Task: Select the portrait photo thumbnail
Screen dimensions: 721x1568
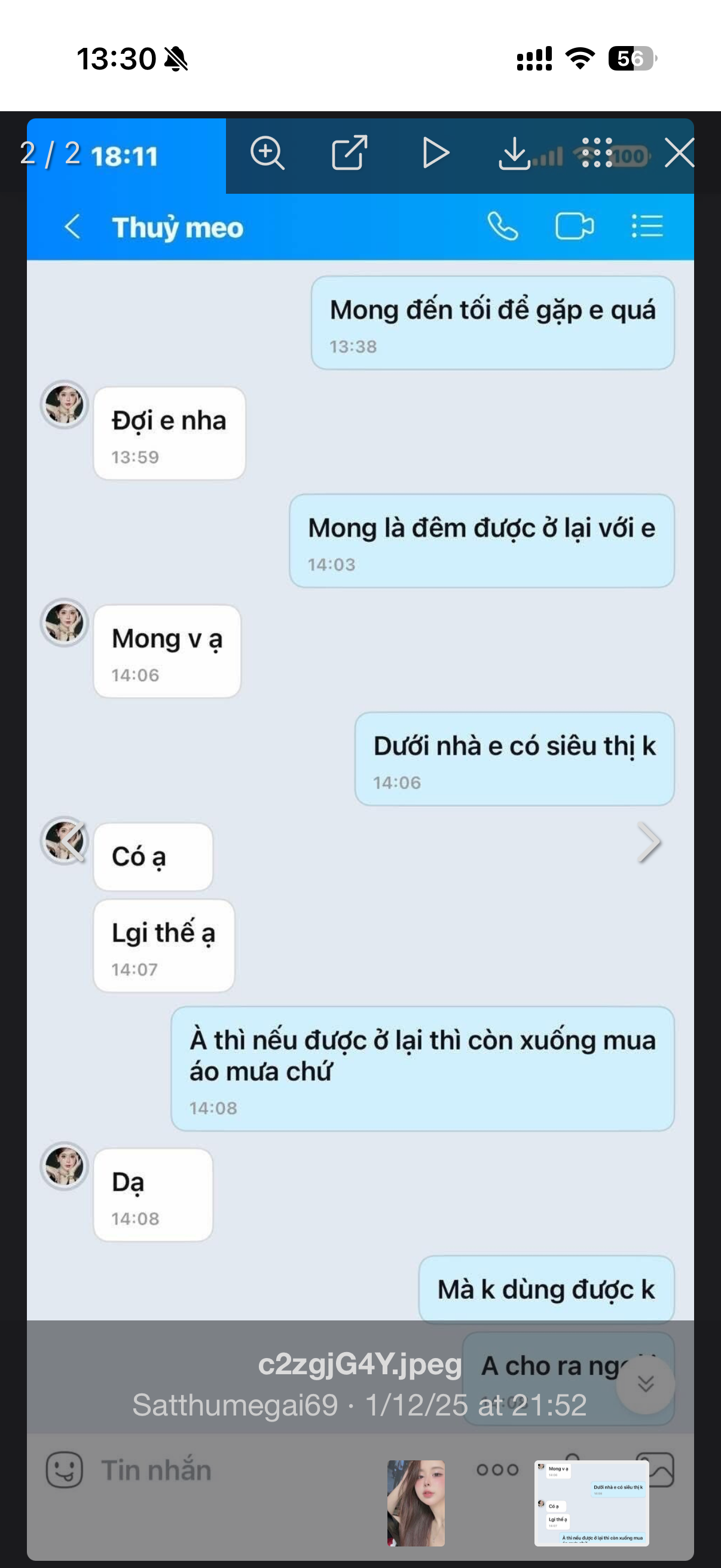Action: pos(416,1503)
